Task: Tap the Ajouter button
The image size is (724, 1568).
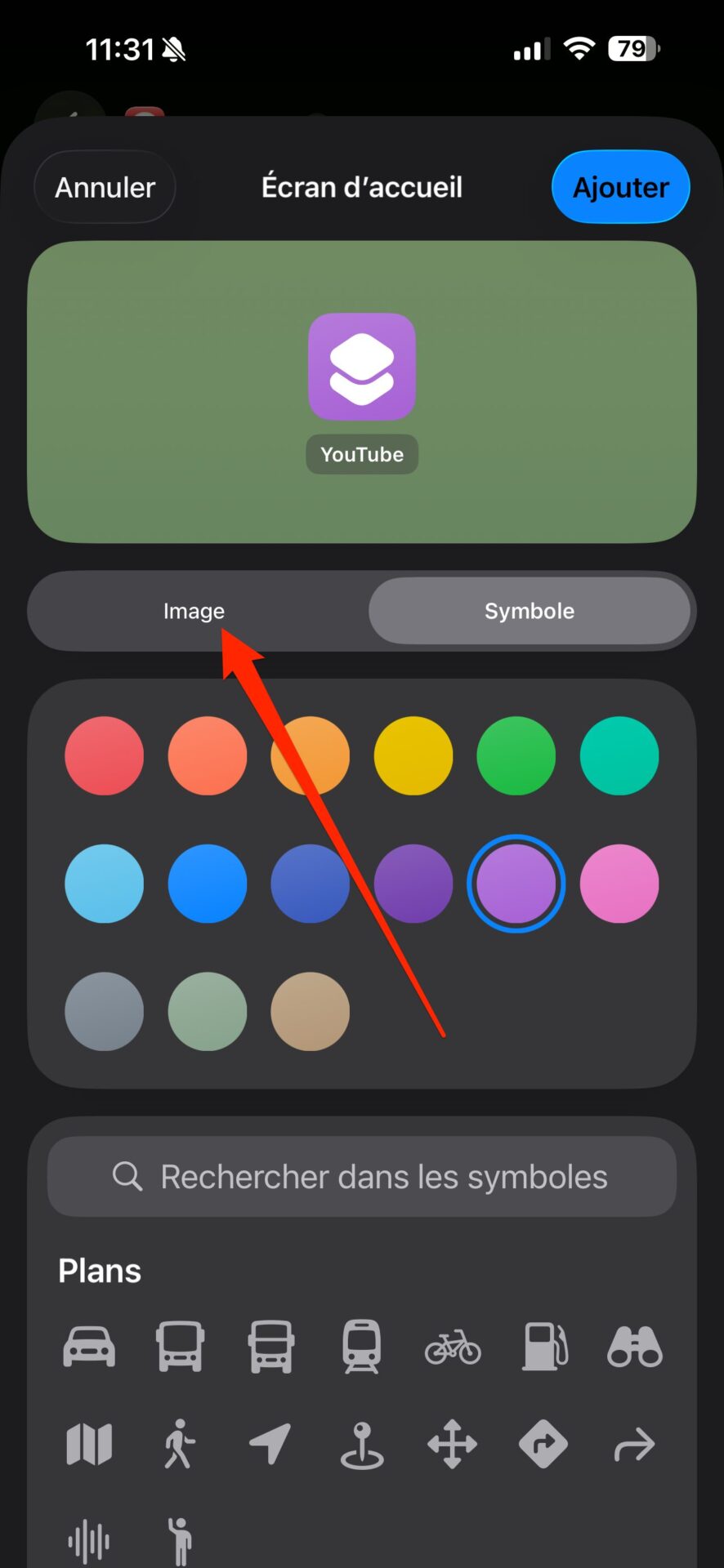Action: pos(621,187)
